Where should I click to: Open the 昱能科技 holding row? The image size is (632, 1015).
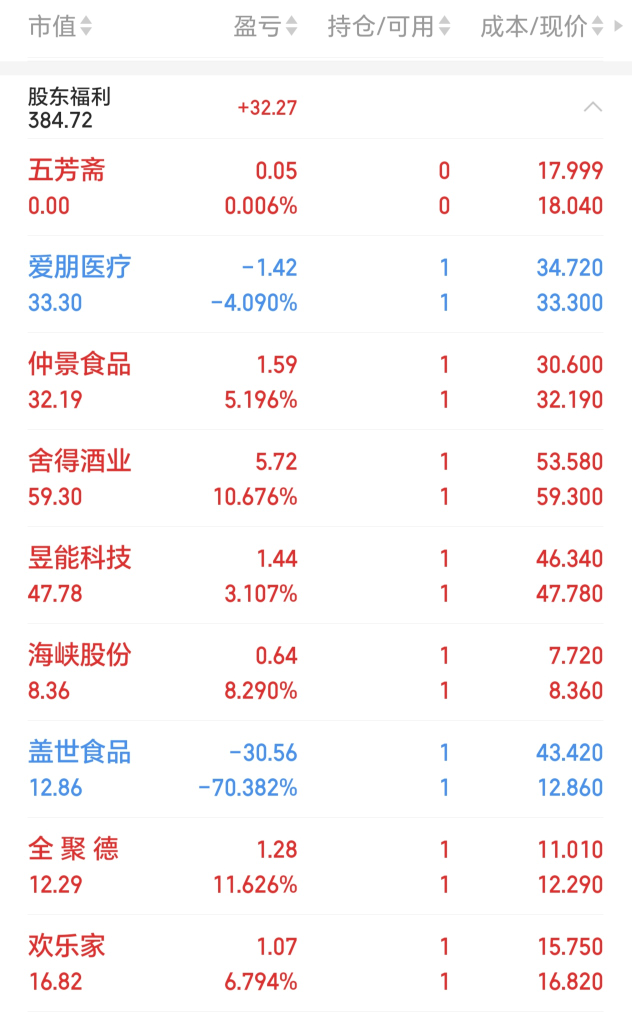click(x=315, y=576)
